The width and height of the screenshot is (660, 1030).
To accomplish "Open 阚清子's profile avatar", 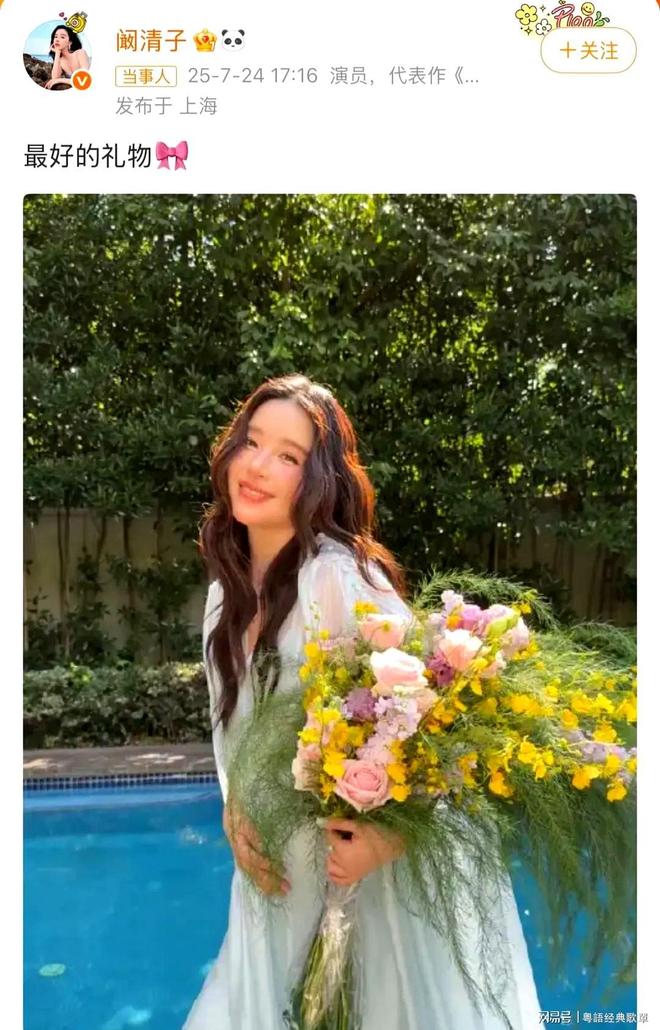I will point(56,55).
